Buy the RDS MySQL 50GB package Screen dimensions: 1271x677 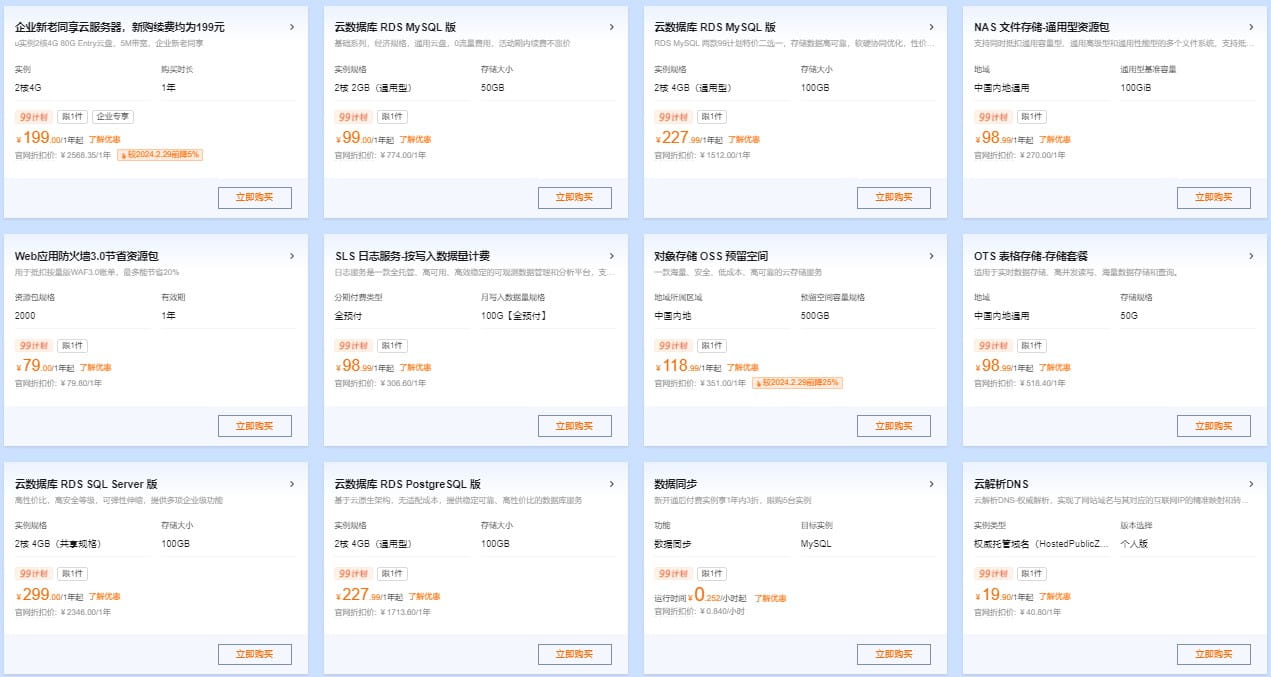(574, 198)
